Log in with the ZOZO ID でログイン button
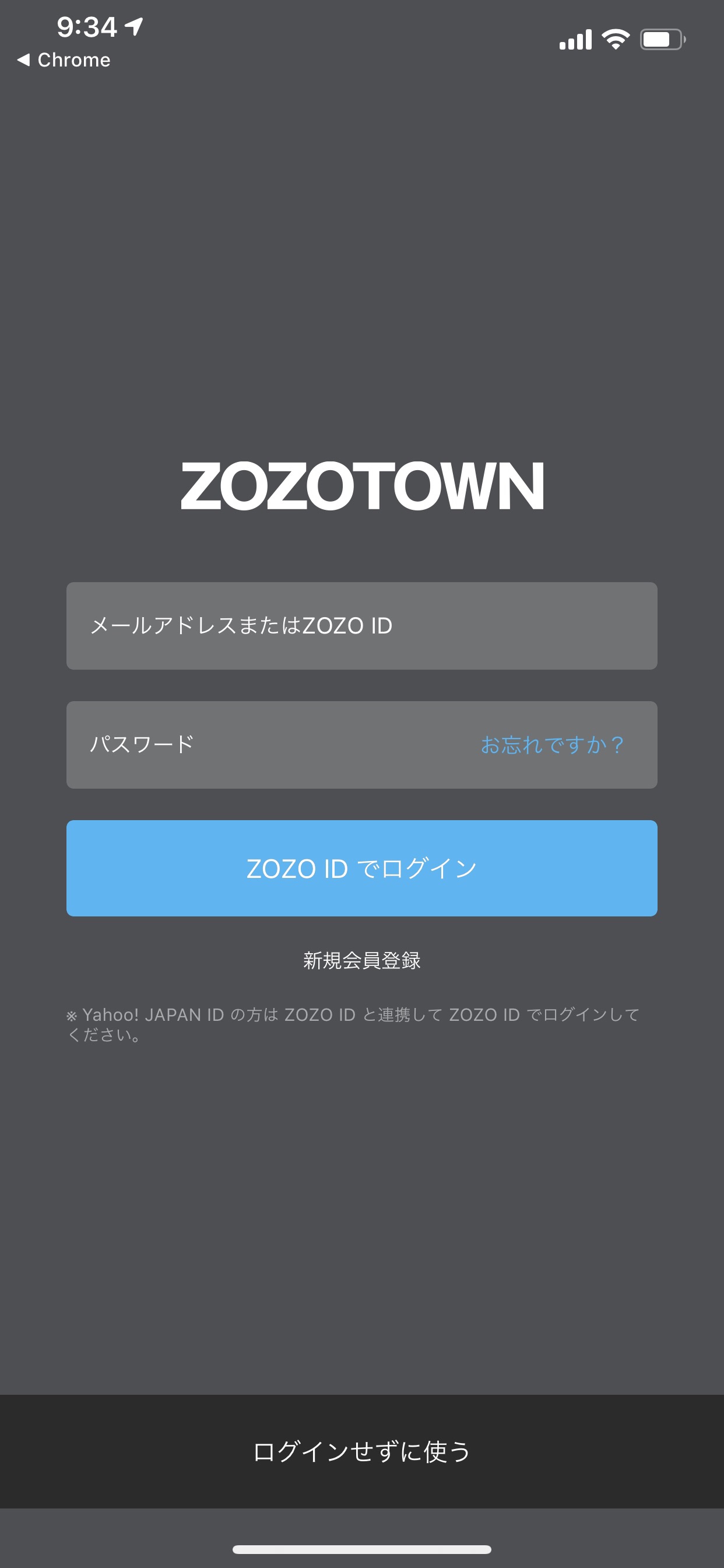The height and width of the screenshot is (1568, 724). (x=361, y=868)
